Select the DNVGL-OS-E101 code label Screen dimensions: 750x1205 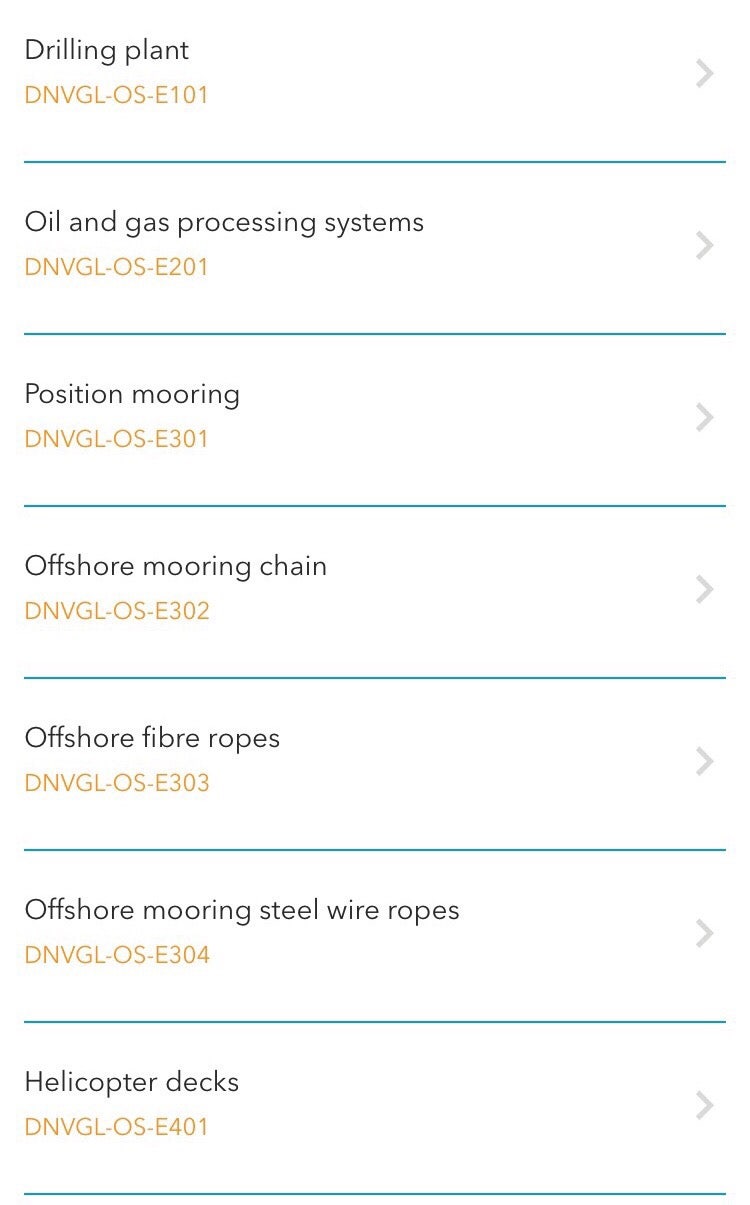(x=117, y=95)
